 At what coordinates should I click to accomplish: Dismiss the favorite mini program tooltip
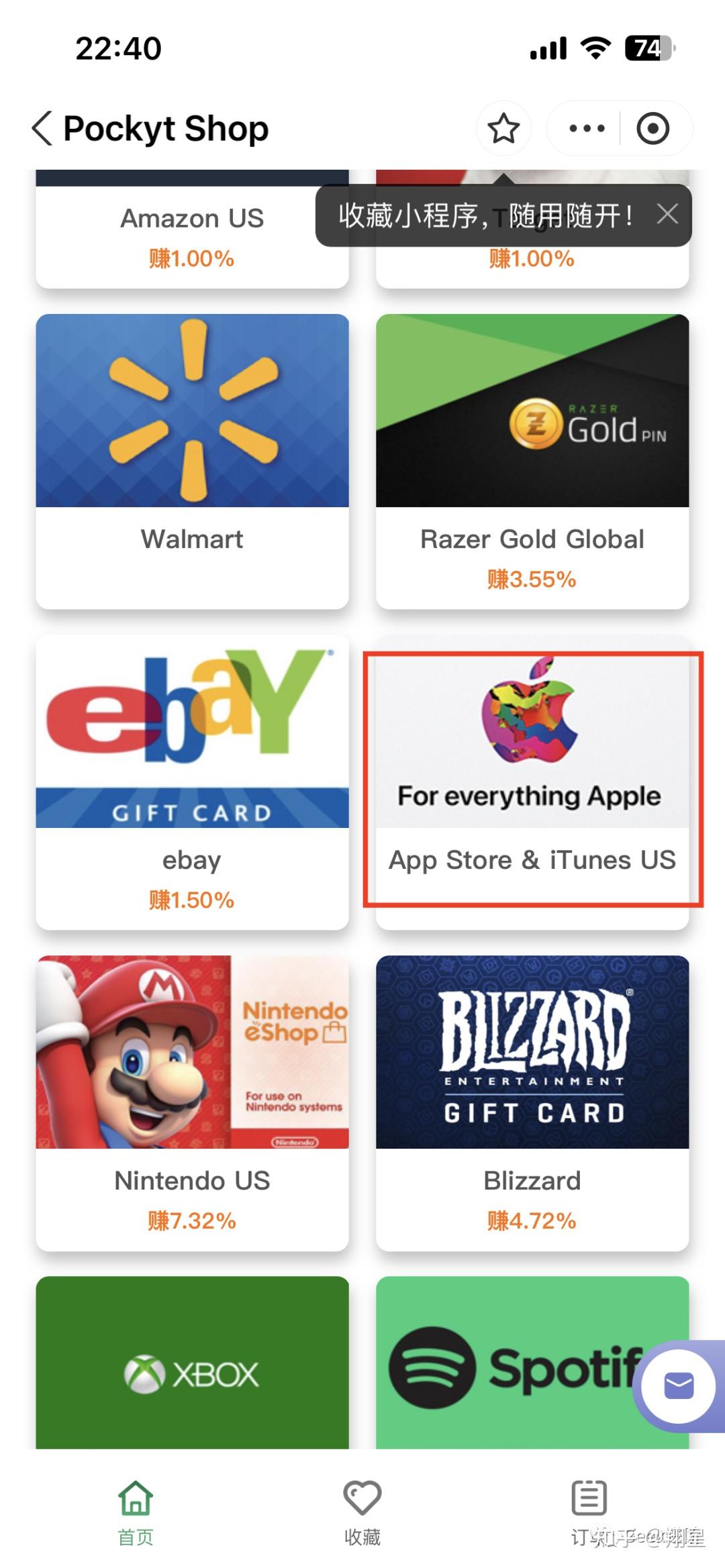667,215
